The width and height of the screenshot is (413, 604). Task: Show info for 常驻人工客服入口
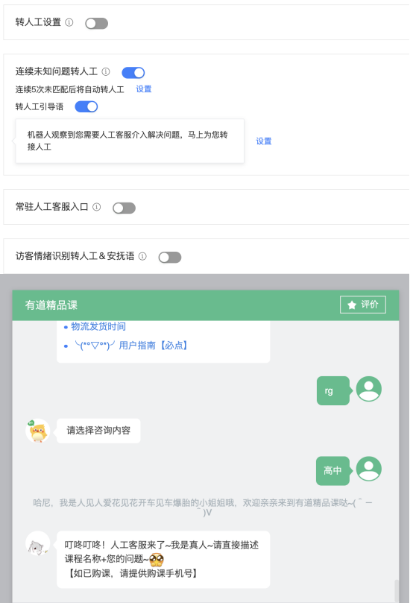[97, 207]
